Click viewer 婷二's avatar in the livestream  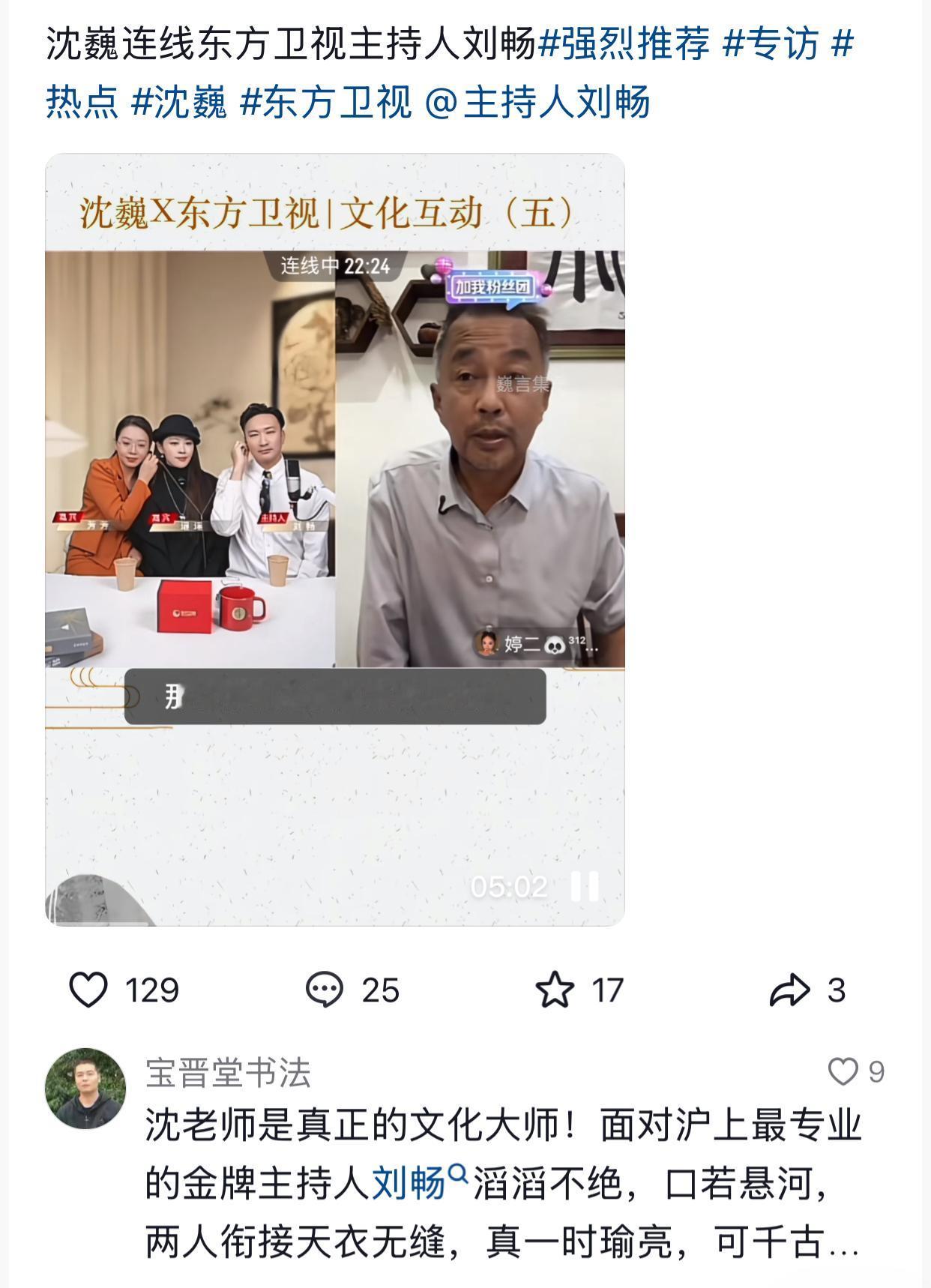(488, 645)
